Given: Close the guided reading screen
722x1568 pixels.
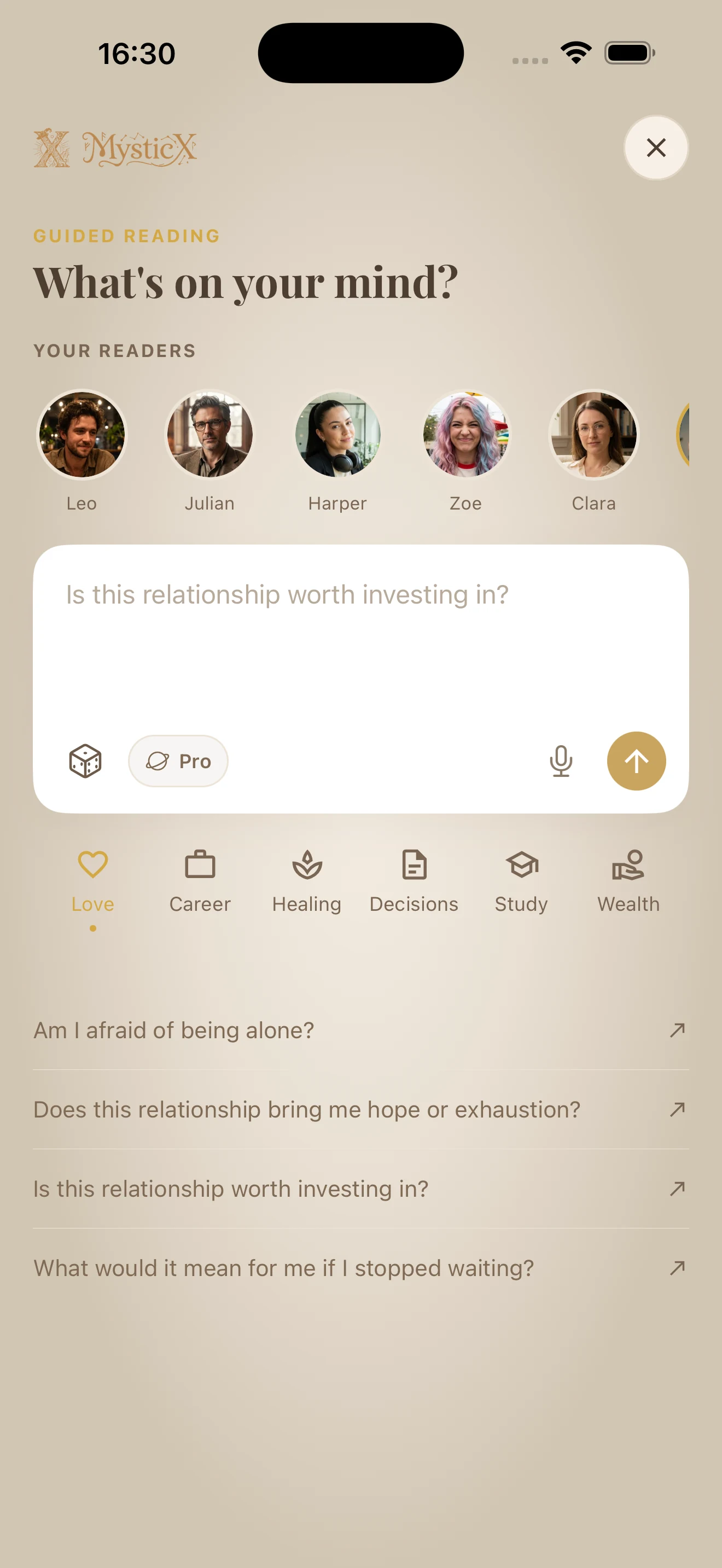Looking at the screenshot, I should pos(656,147).
